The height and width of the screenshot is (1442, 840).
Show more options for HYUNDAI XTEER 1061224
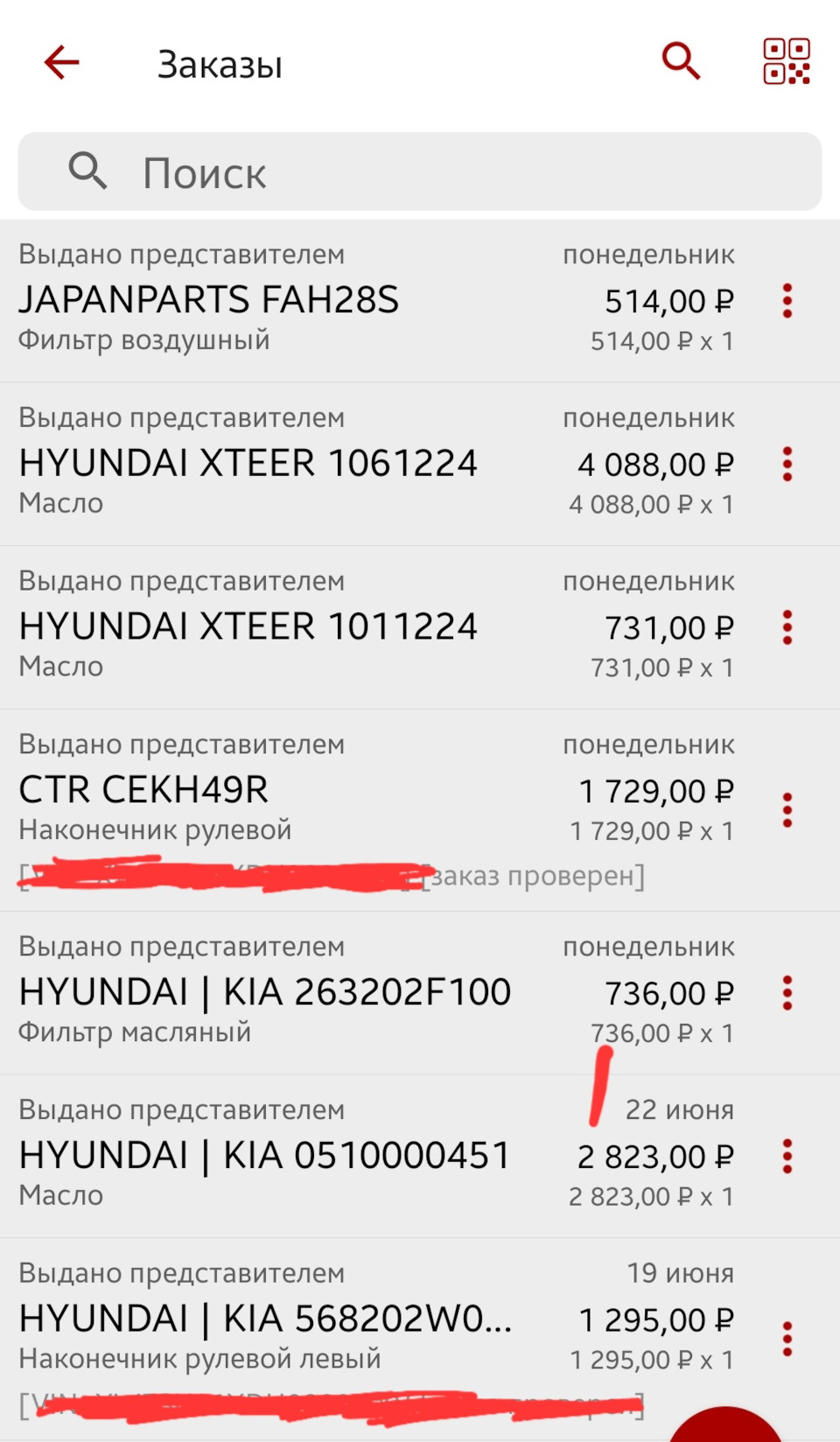787,465
